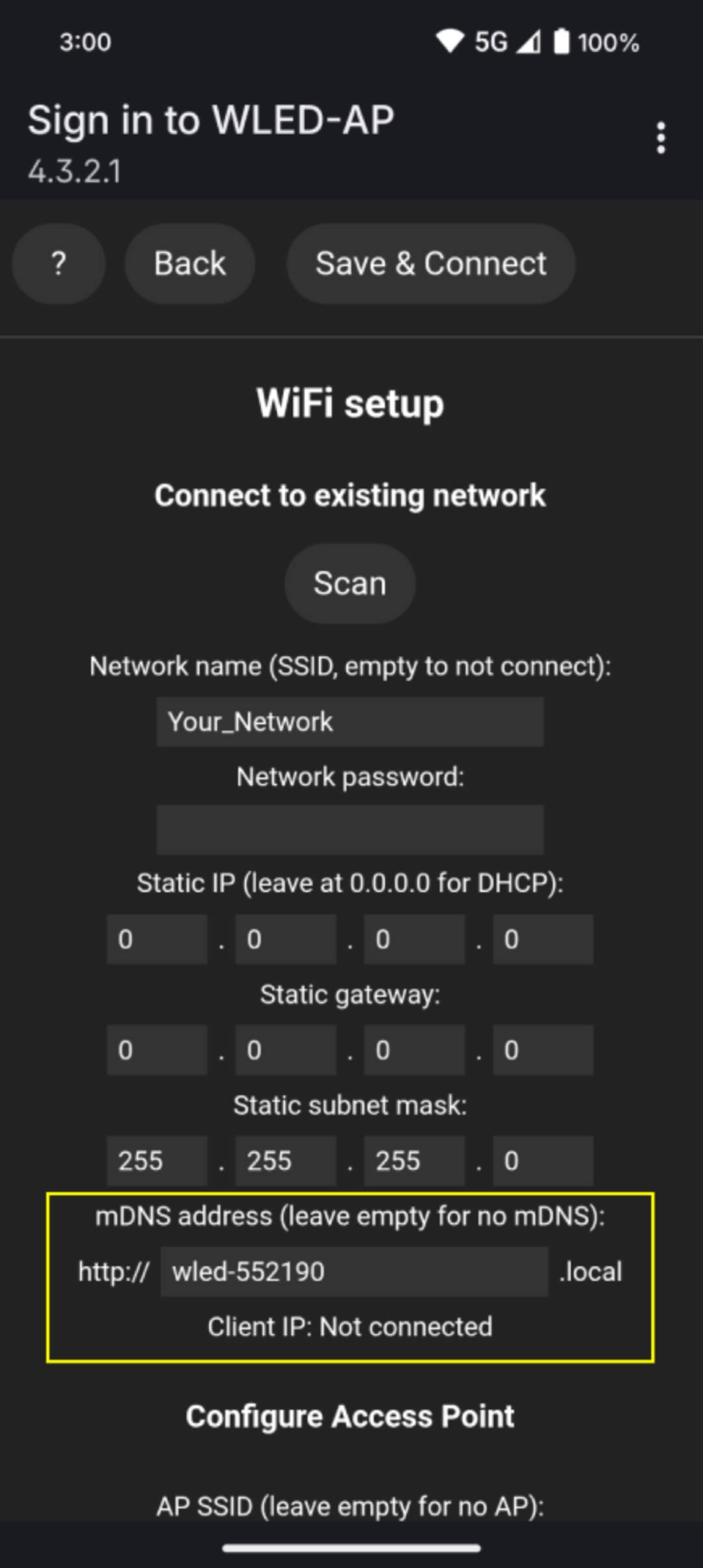Edit the first Static gateway octet

(157, 1049)
